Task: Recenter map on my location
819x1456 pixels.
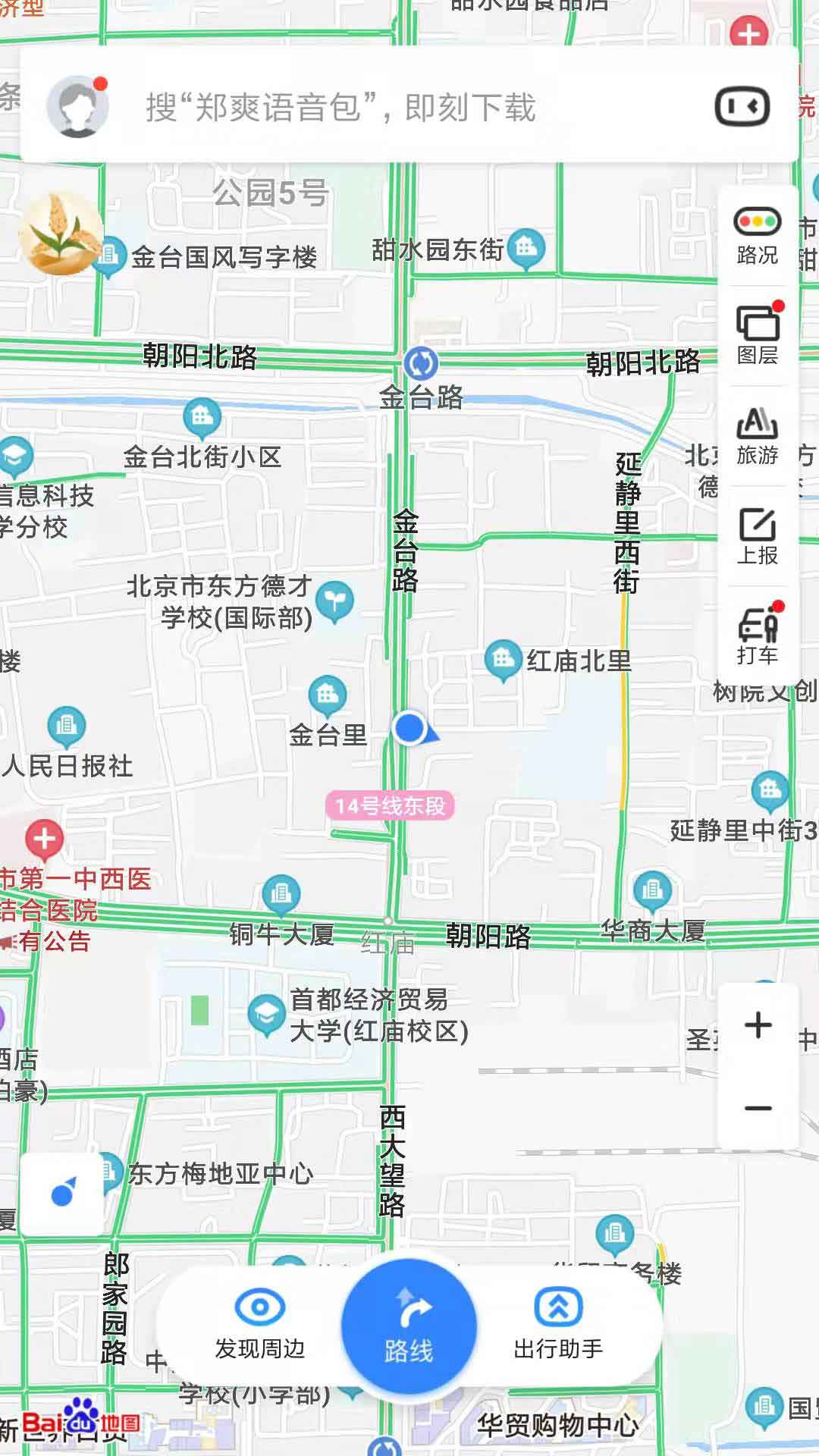Action: point(62,1194)
